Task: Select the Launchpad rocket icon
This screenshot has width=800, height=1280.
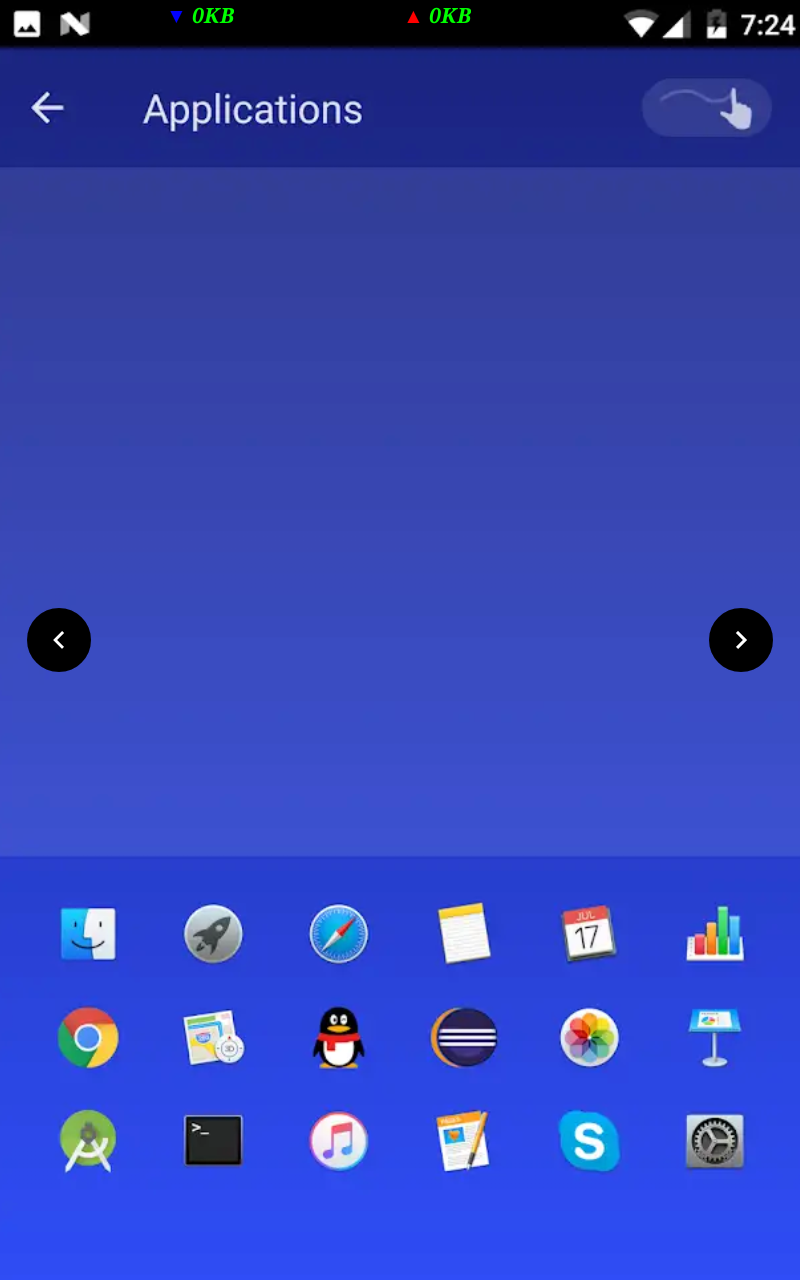Action: pyautogui.click(x=213, y=934)
